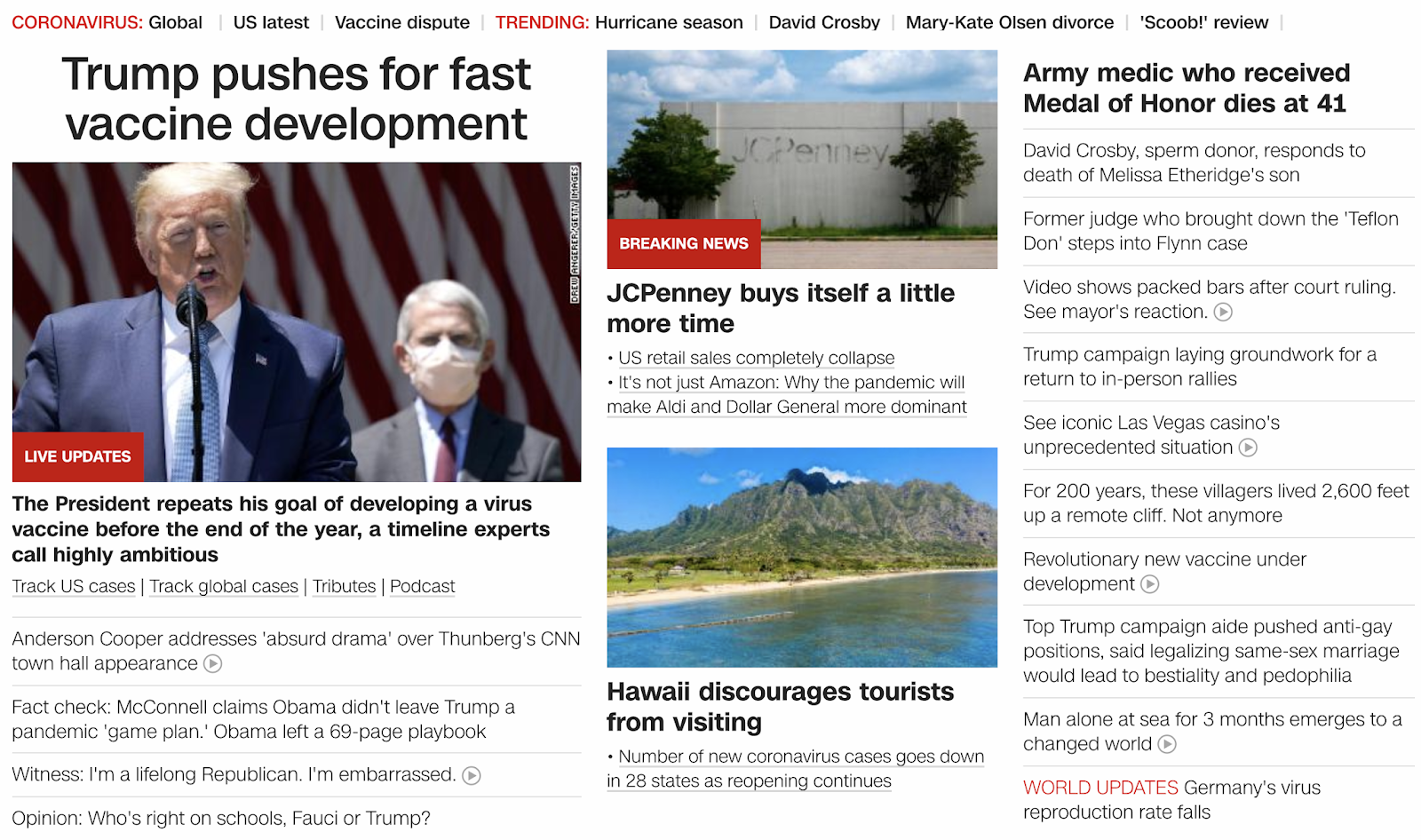Screen dimensions: 1421x840
Task: View the Tributes link
Action: coord(344,586)
